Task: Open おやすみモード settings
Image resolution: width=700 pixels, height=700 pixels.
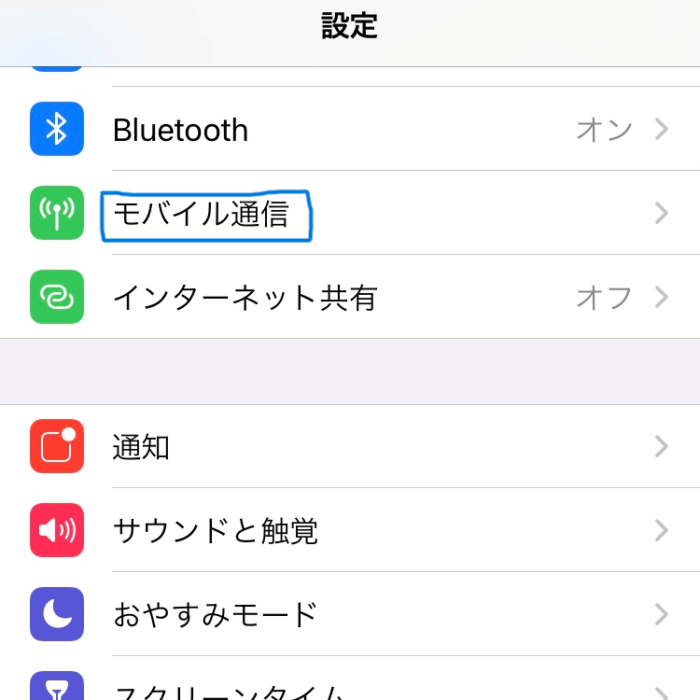Action: 350,613
